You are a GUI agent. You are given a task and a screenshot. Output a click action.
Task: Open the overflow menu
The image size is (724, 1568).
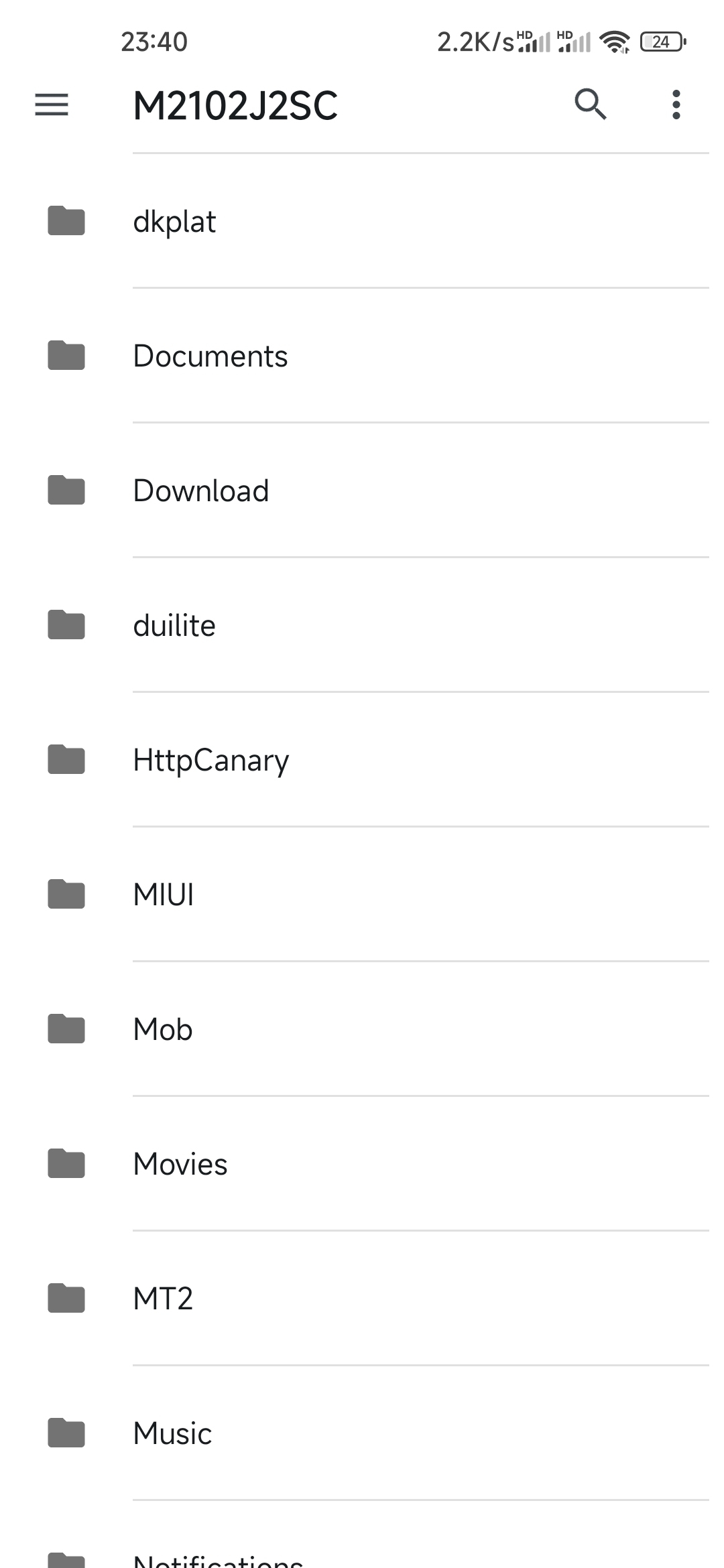(x=676, y=105)
